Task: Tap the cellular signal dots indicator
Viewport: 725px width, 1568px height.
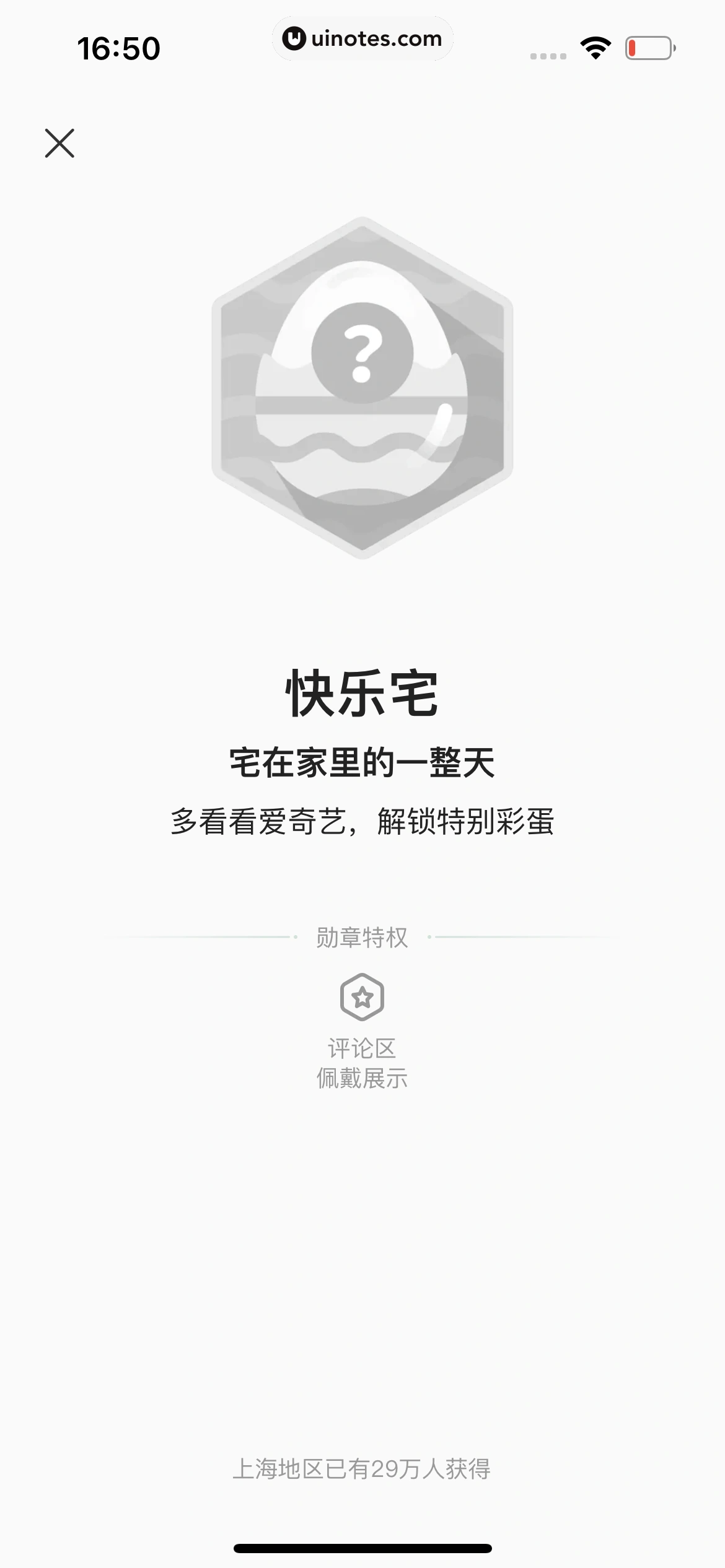Action: click(x=548, y=54)
